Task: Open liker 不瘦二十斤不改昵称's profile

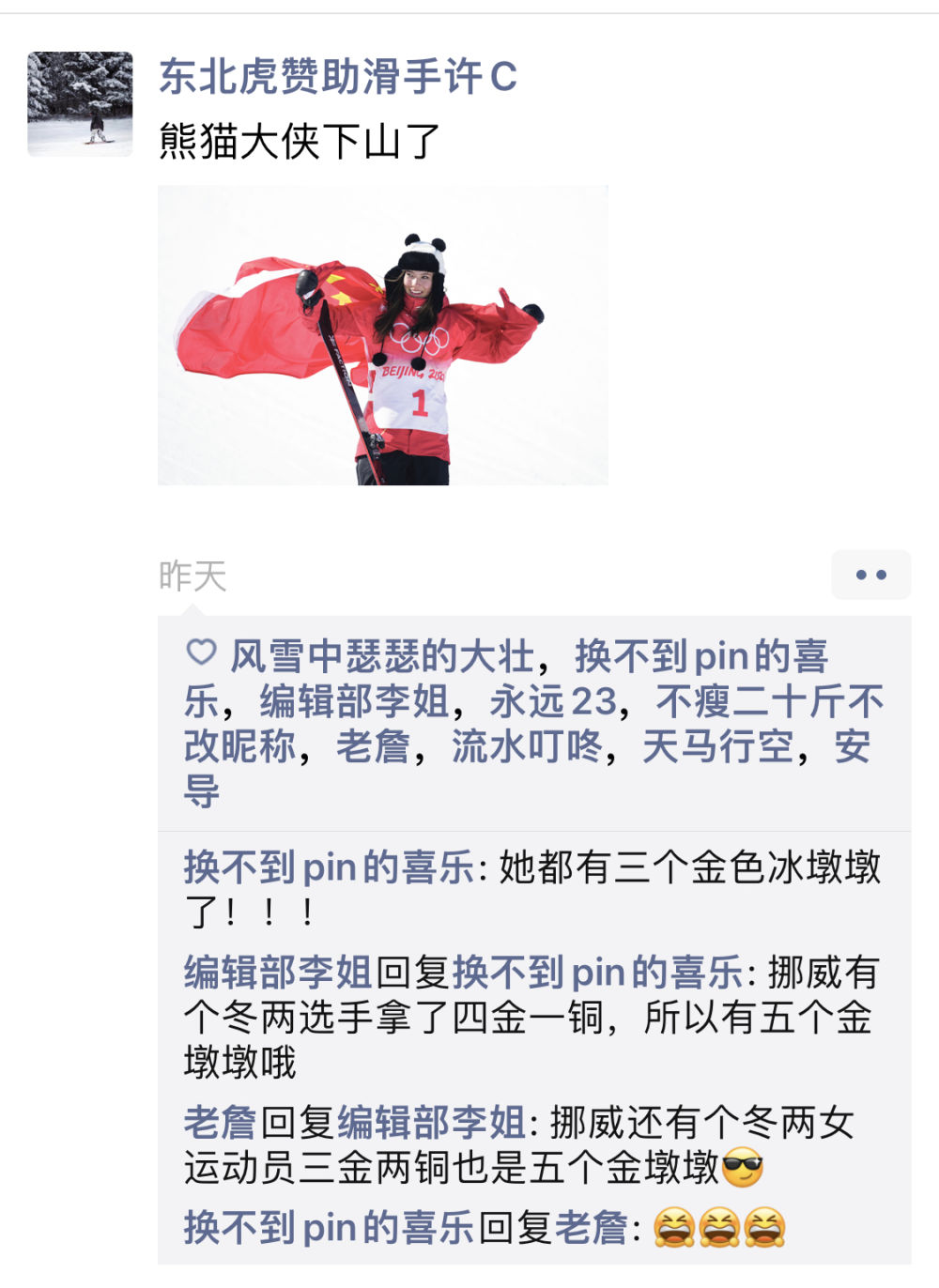Action: pos(770,701)
